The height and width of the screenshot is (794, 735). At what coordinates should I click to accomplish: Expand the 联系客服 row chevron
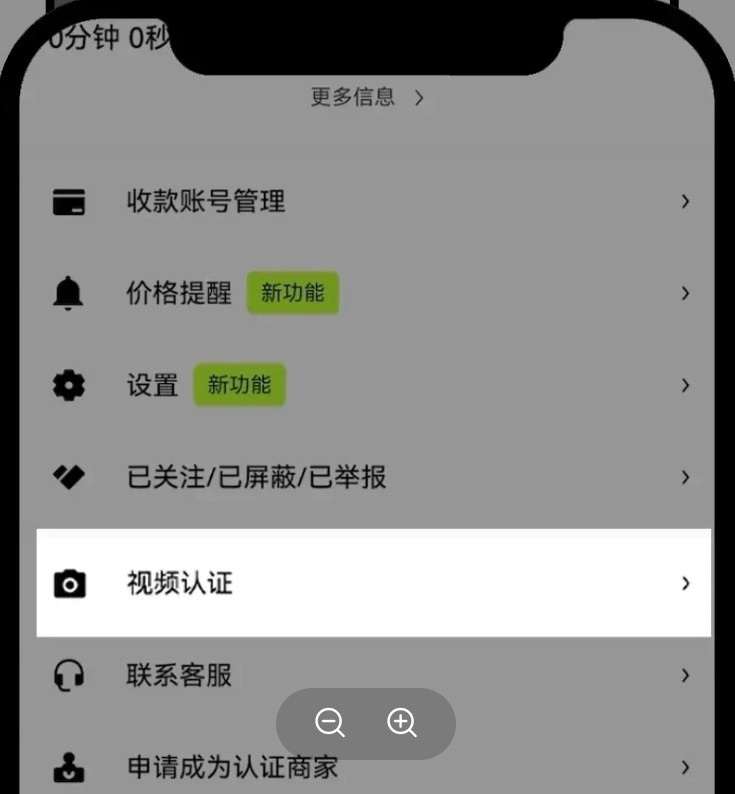(x=685, y=675)
